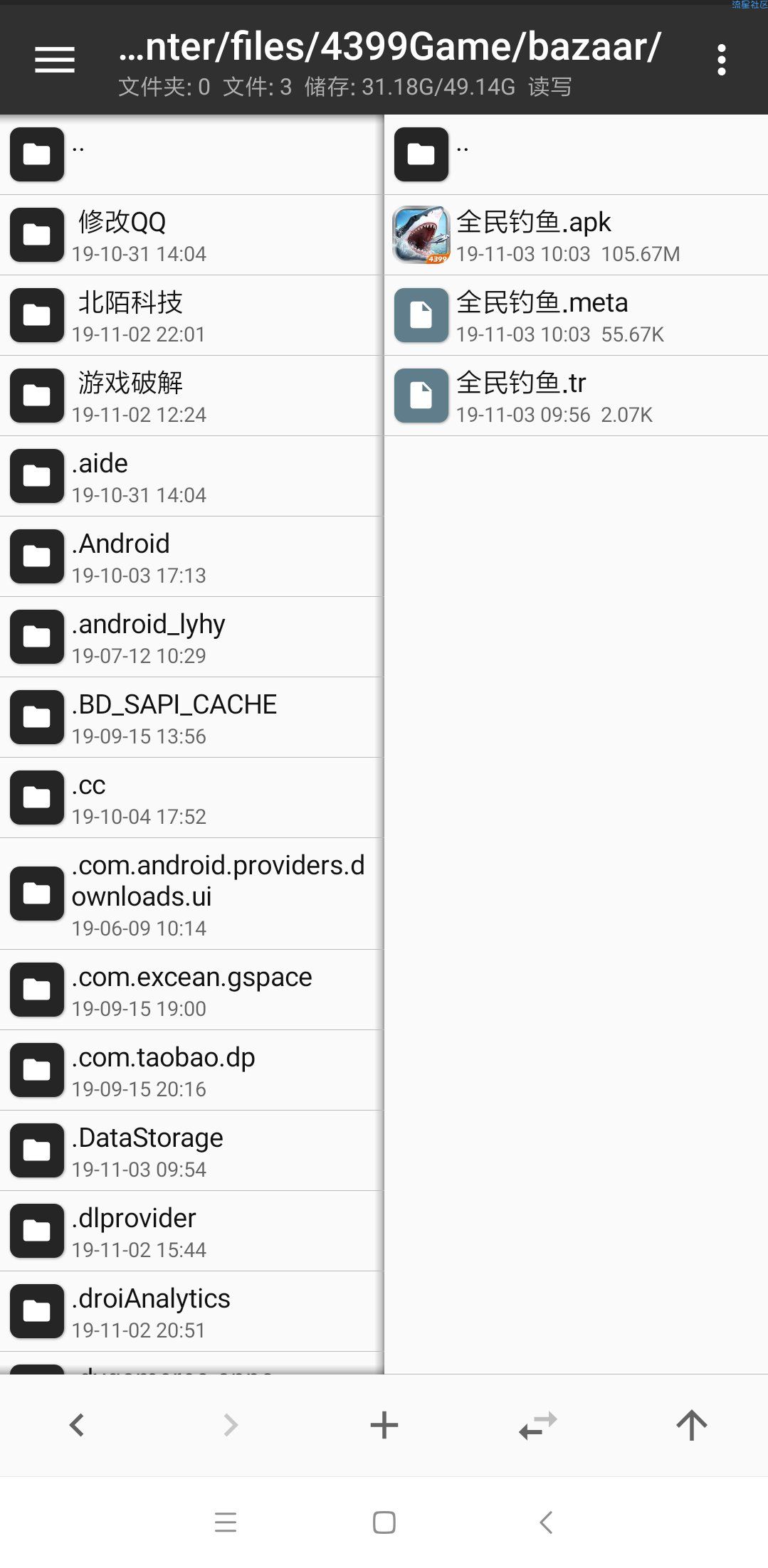Open the 全民钓鱼.meta file

(x=575, y=316)
